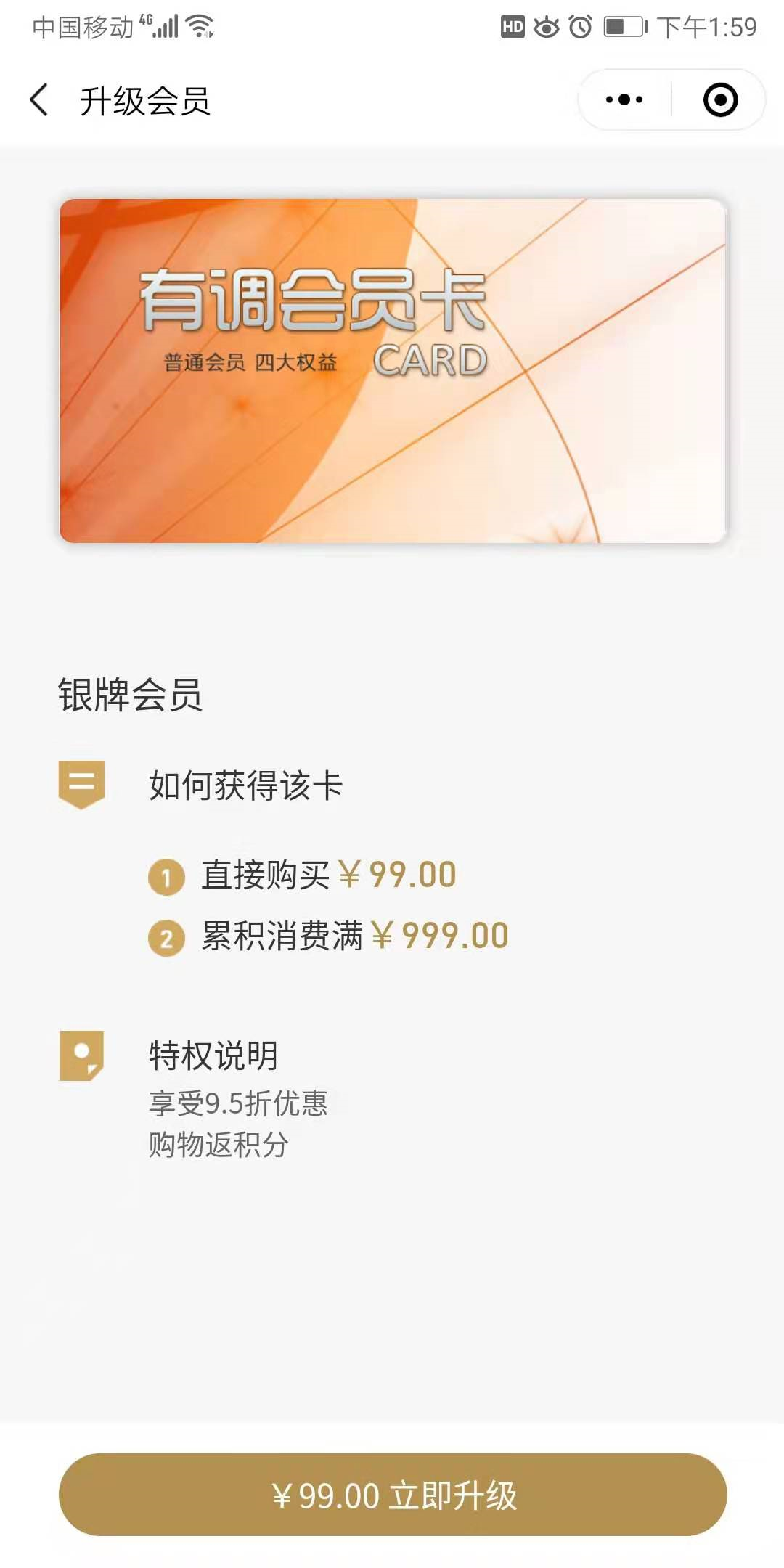The height and width of the screenshot is (1568, 784).
Task: Tap ¥99.00 立即升级 to upgrade now
Action: [393, 1495]
